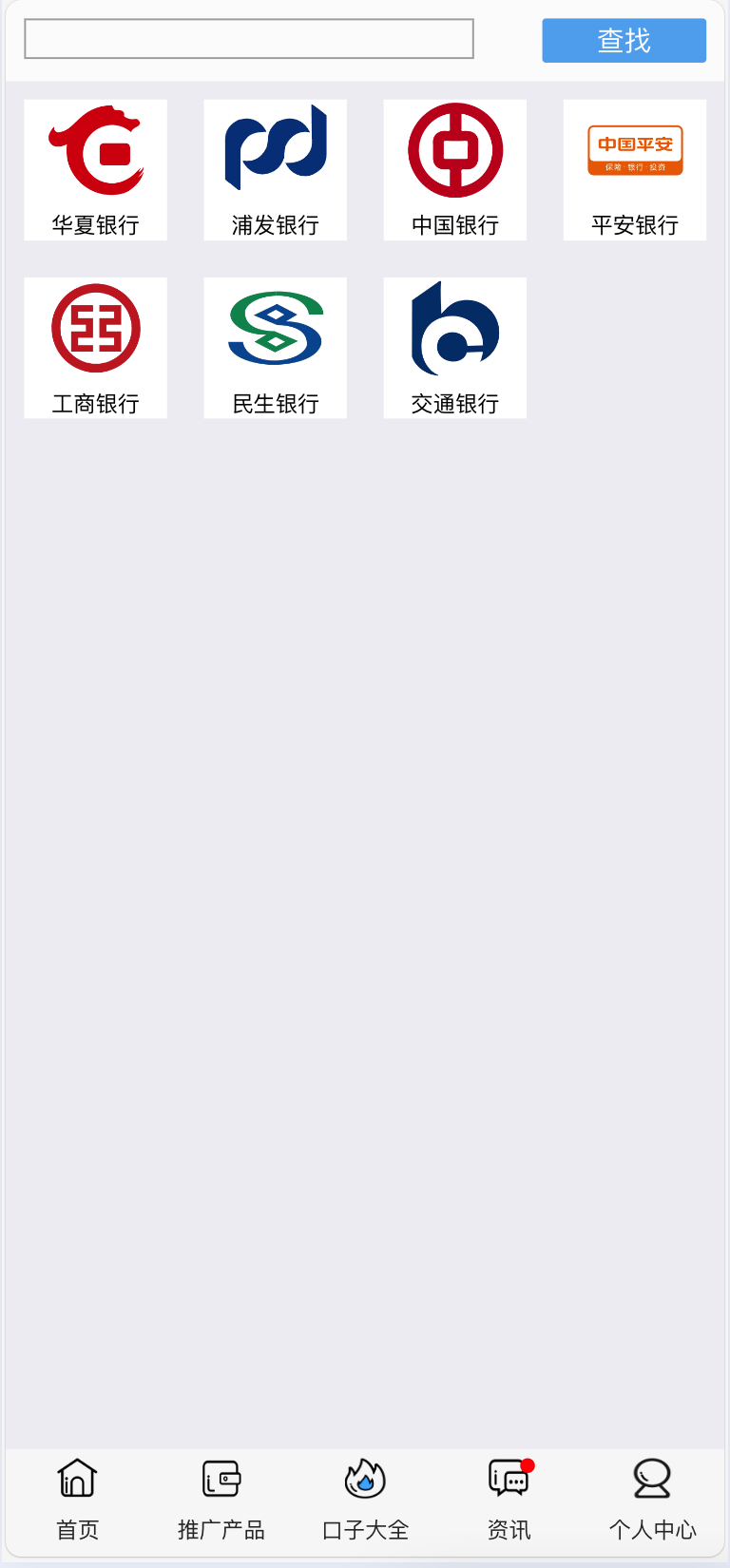Open the 华夏银行 card
The image size is (730, 1568).
(95, 170)
